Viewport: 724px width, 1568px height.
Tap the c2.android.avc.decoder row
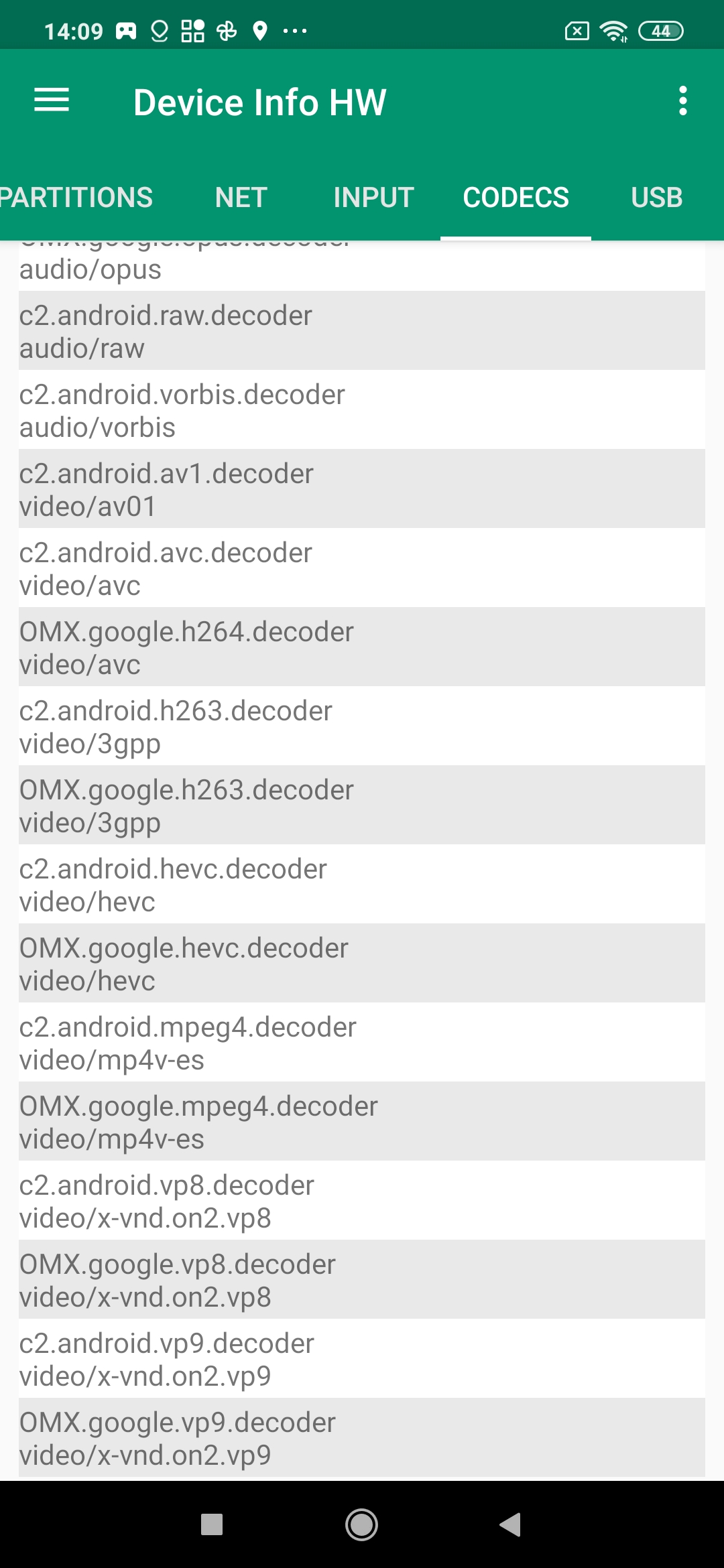pos(362,568)
